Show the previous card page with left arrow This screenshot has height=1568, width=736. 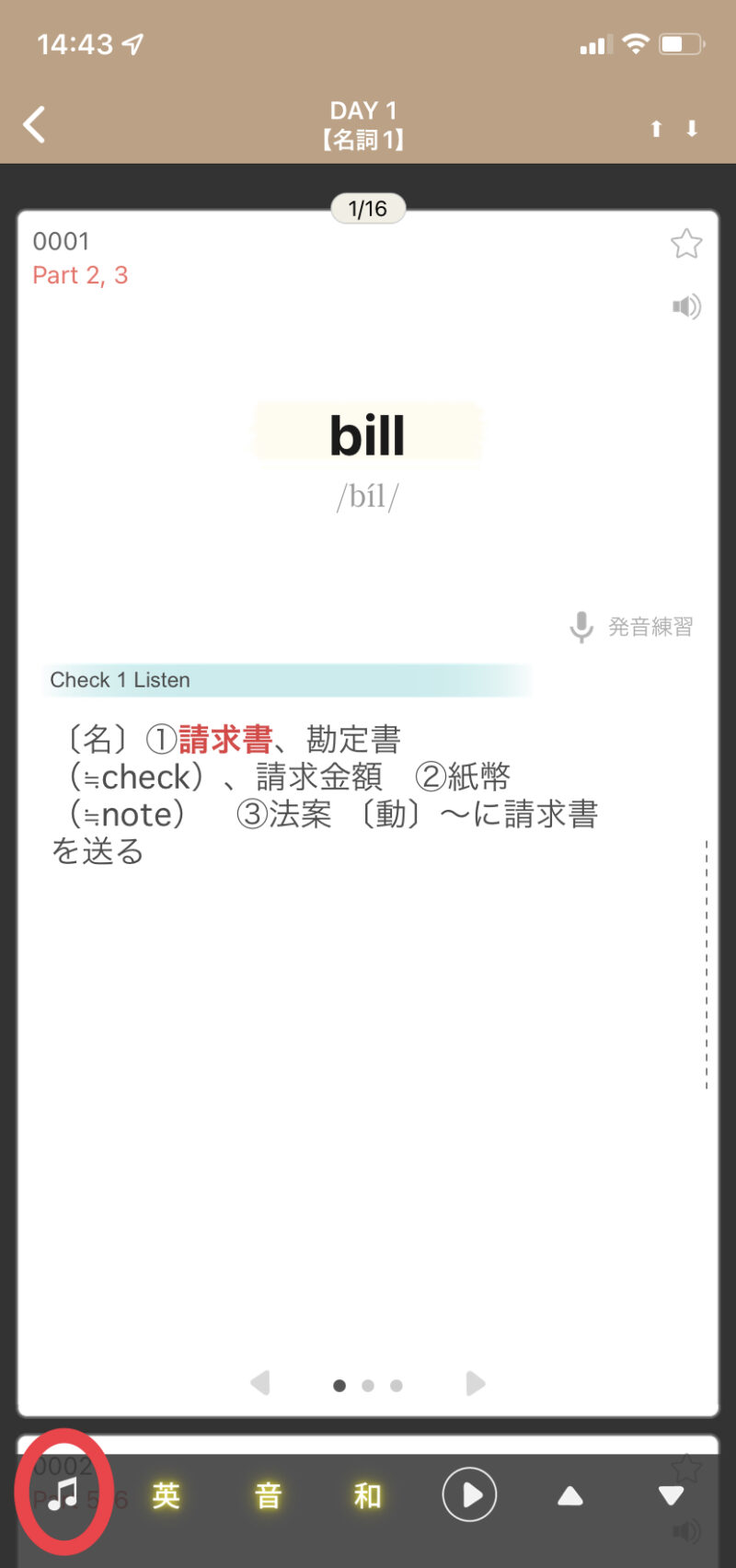tap(260, 1383)
